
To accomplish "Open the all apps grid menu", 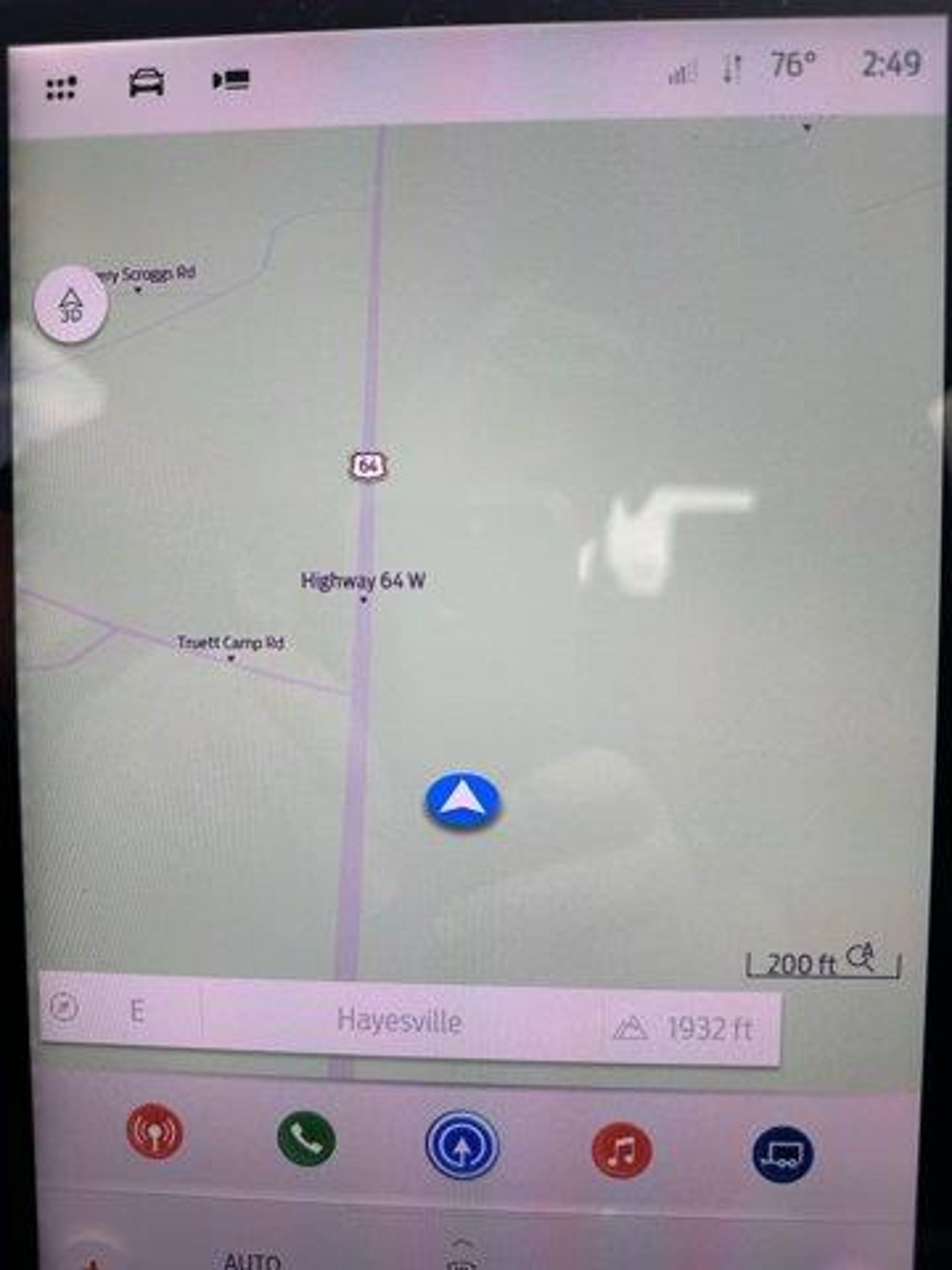I will (x=61, y=88).
